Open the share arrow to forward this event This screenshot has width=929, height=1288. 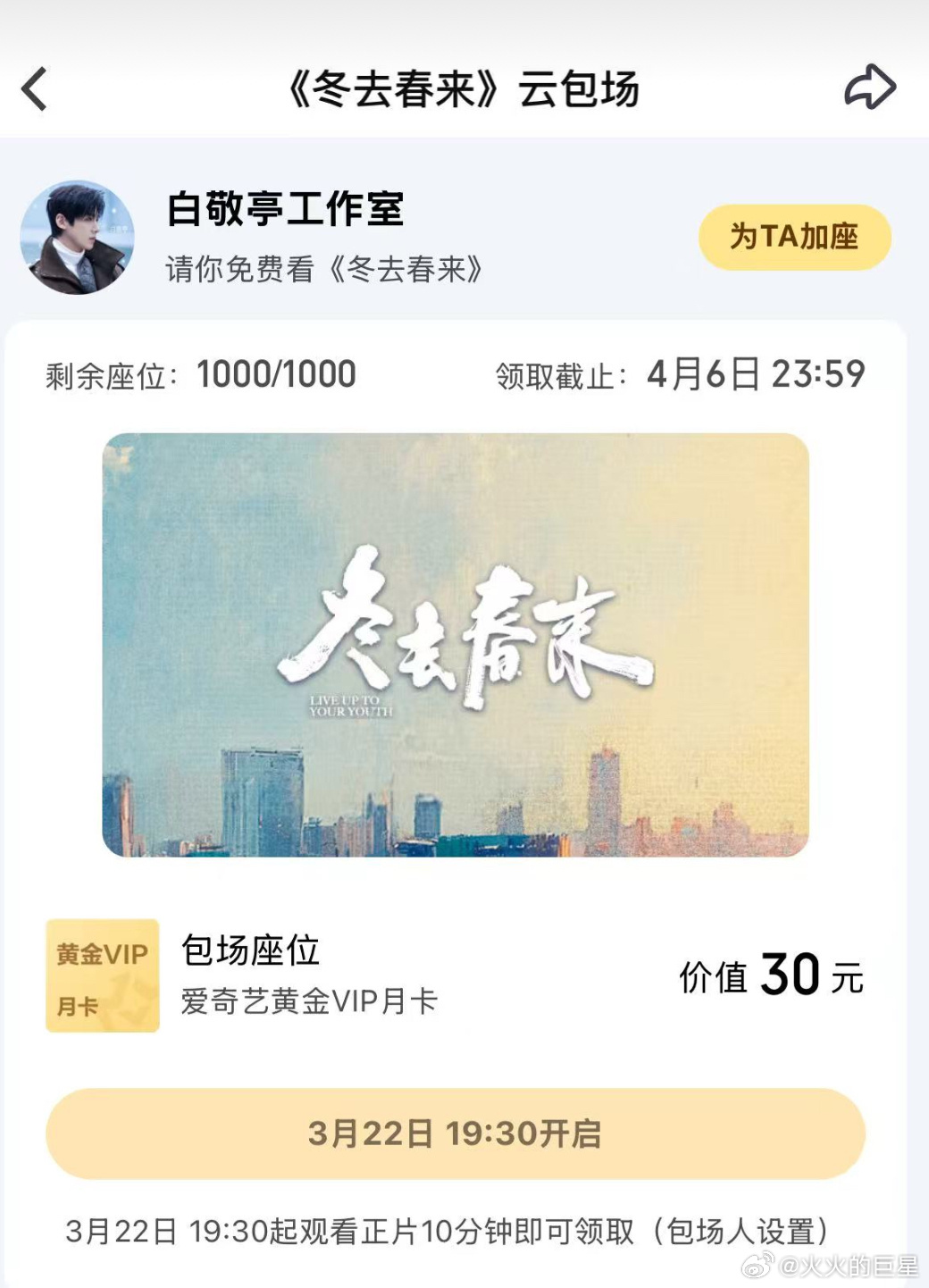[x=871, y=87]
